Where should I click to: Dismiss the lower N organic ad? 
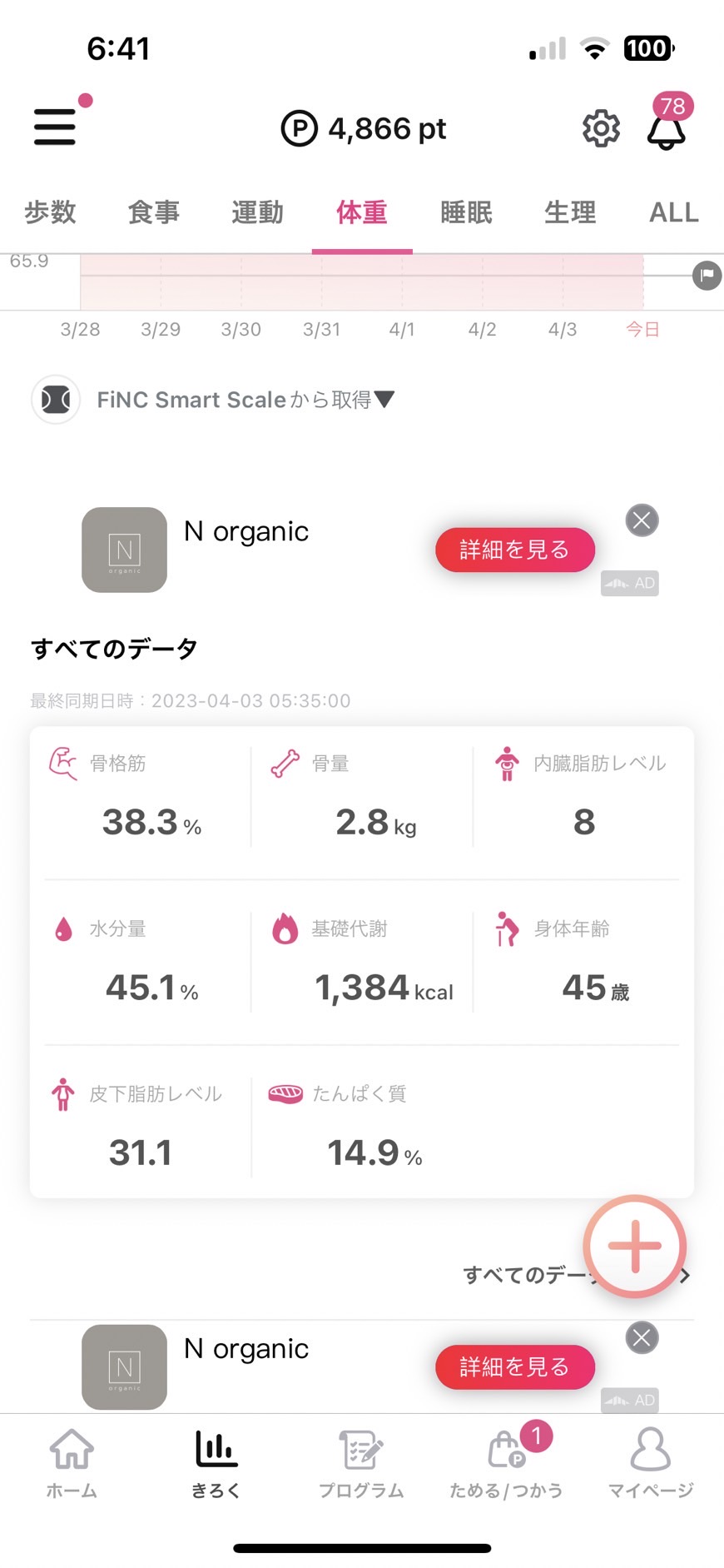coord(642,1337)
